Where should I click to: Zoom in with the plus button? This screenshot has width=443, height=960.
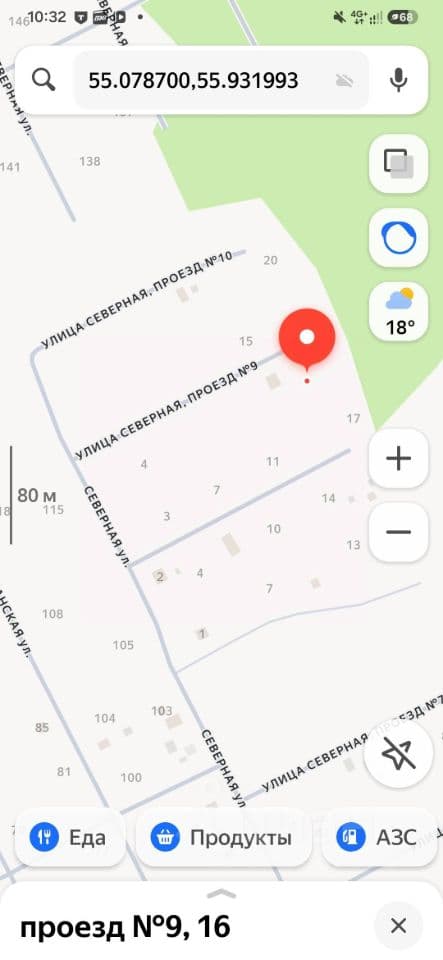coord(398,458)
